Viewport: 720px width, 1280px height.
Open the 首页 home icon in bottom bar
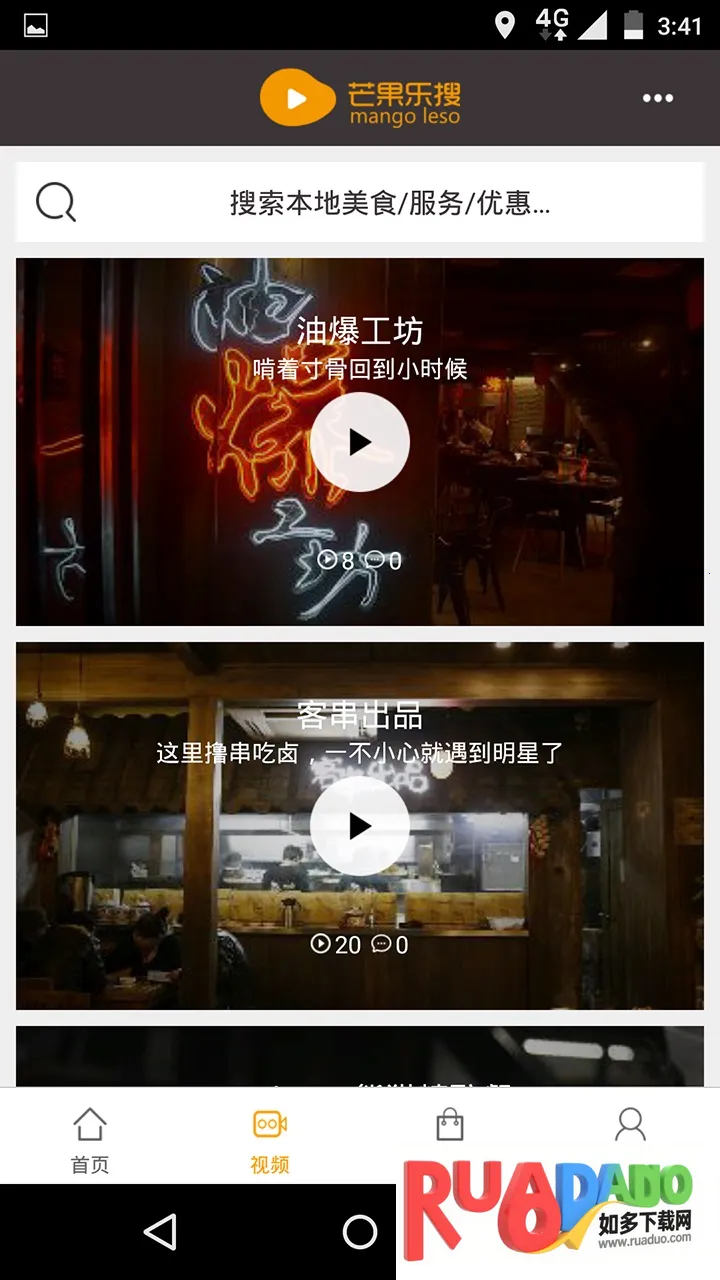coord(89,1124)
